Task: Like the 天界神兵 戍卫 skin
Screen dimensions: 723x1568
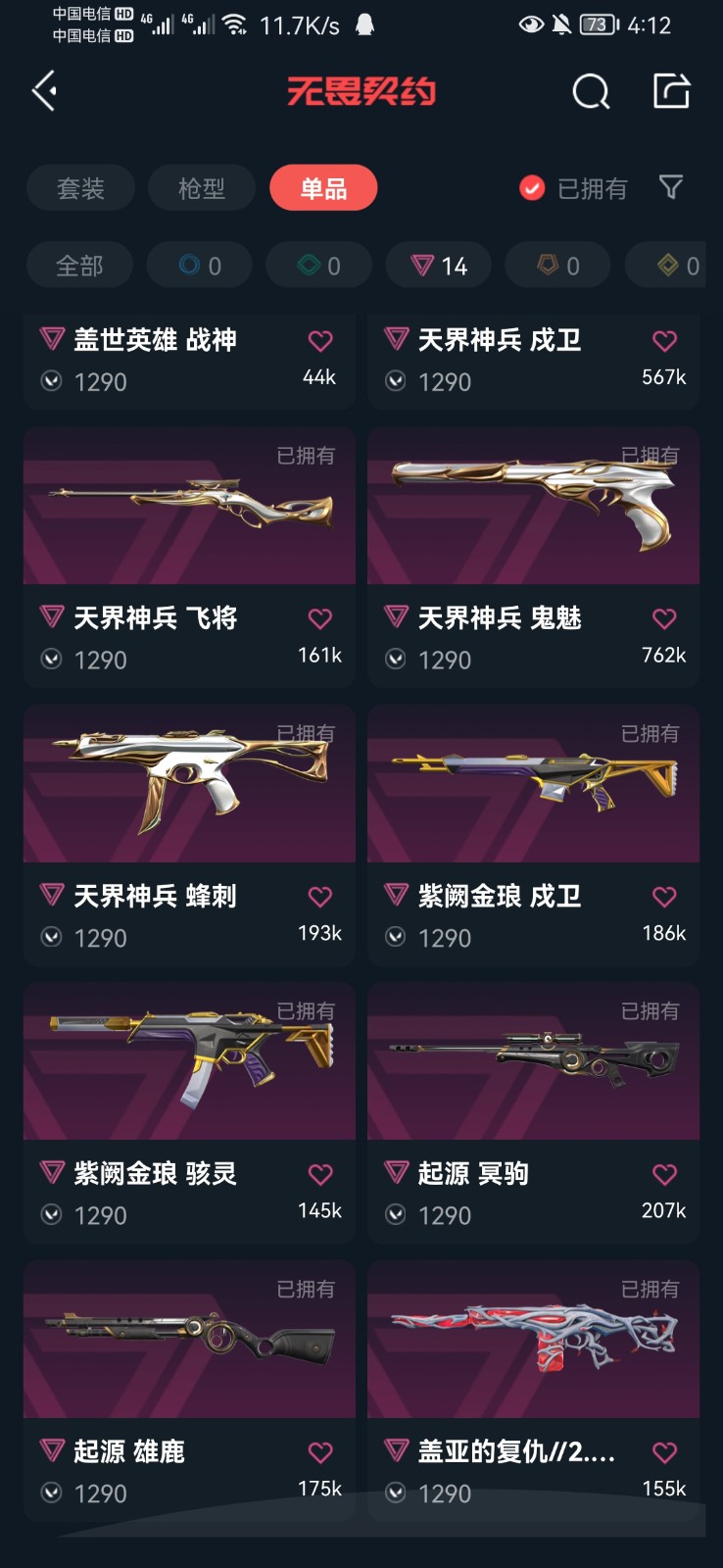Action: coord(664,341)
